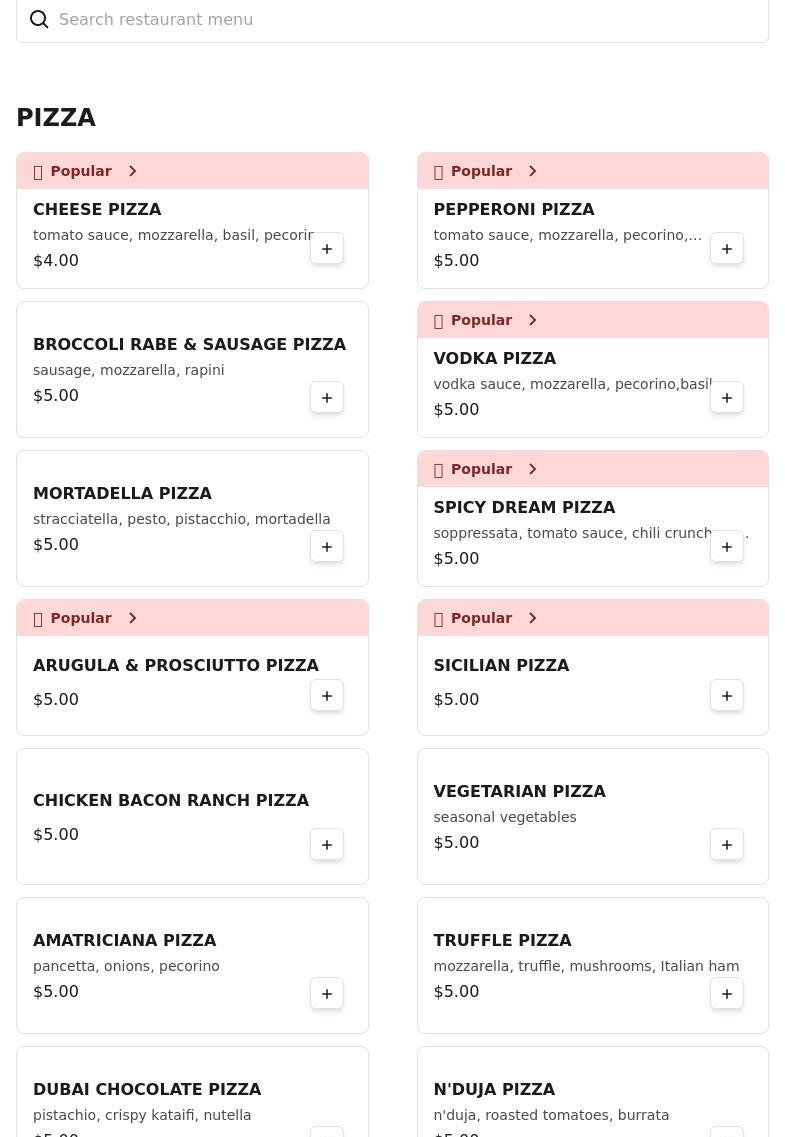
Task: Add Pepperoni Pizza to the order
Action: point(727,249)
